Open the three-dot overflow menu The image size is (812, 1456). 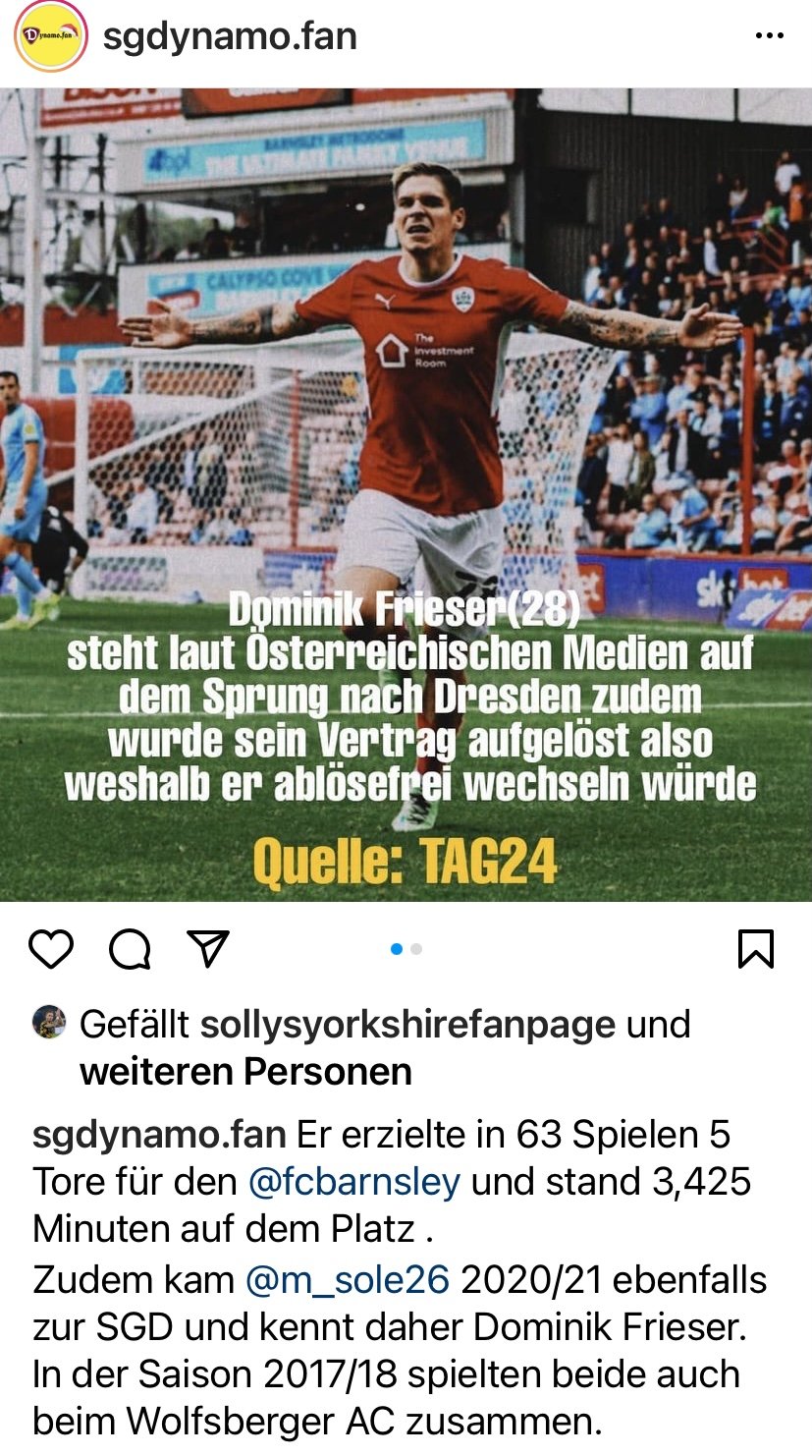[769, 36]
